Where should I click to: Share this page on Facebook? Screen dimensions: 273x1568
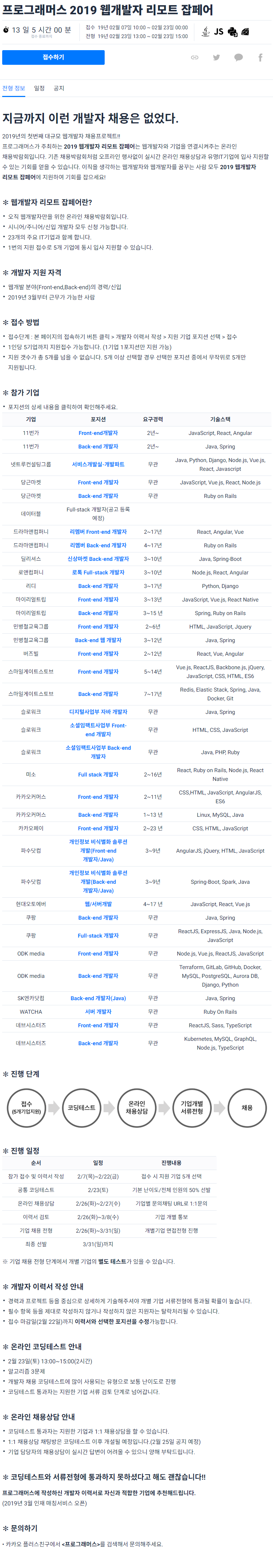pyautogui.click(x=260, y=57)
